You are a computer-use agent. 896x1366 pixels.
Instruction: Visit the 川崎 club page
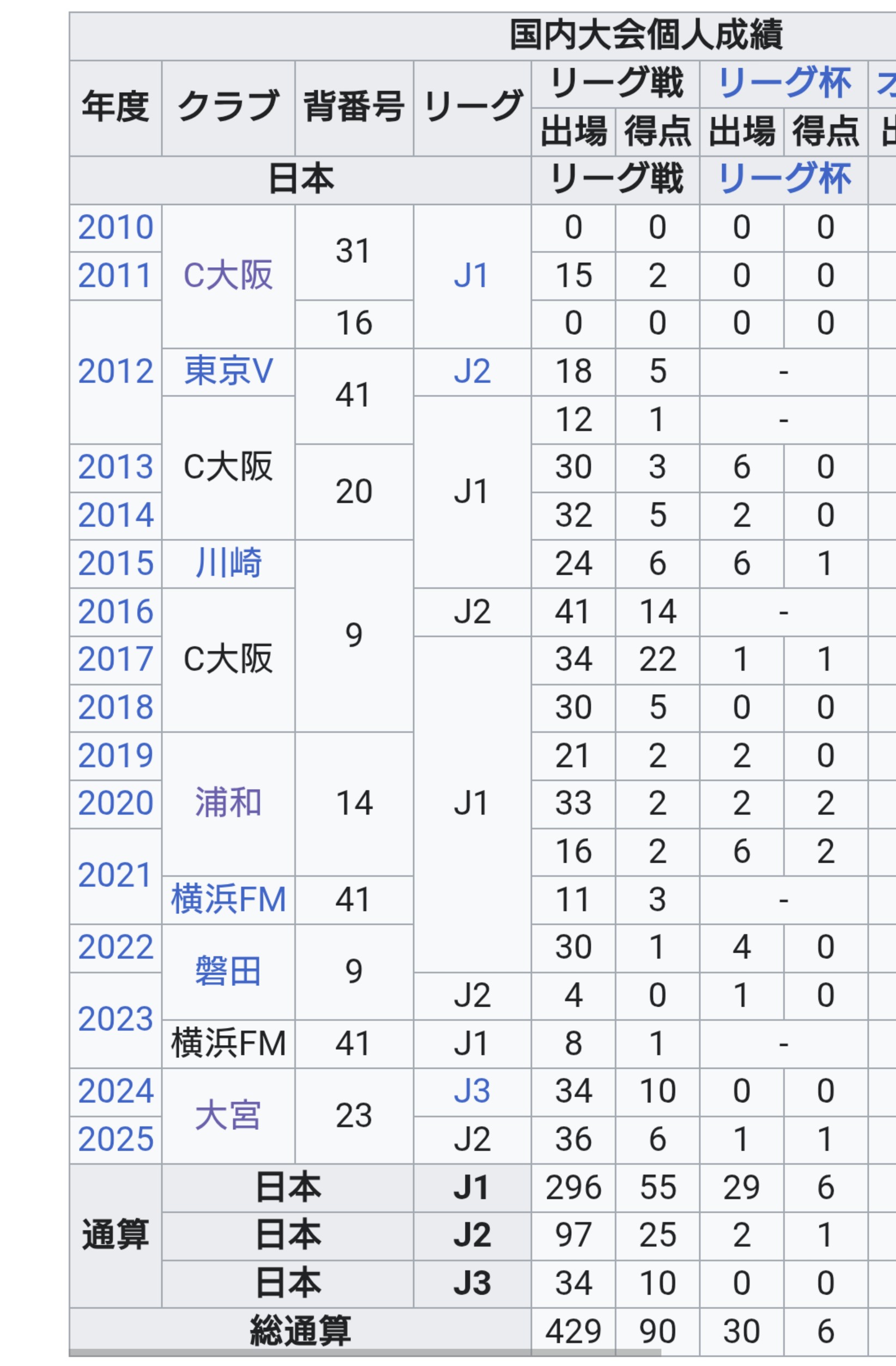point(228,564)
